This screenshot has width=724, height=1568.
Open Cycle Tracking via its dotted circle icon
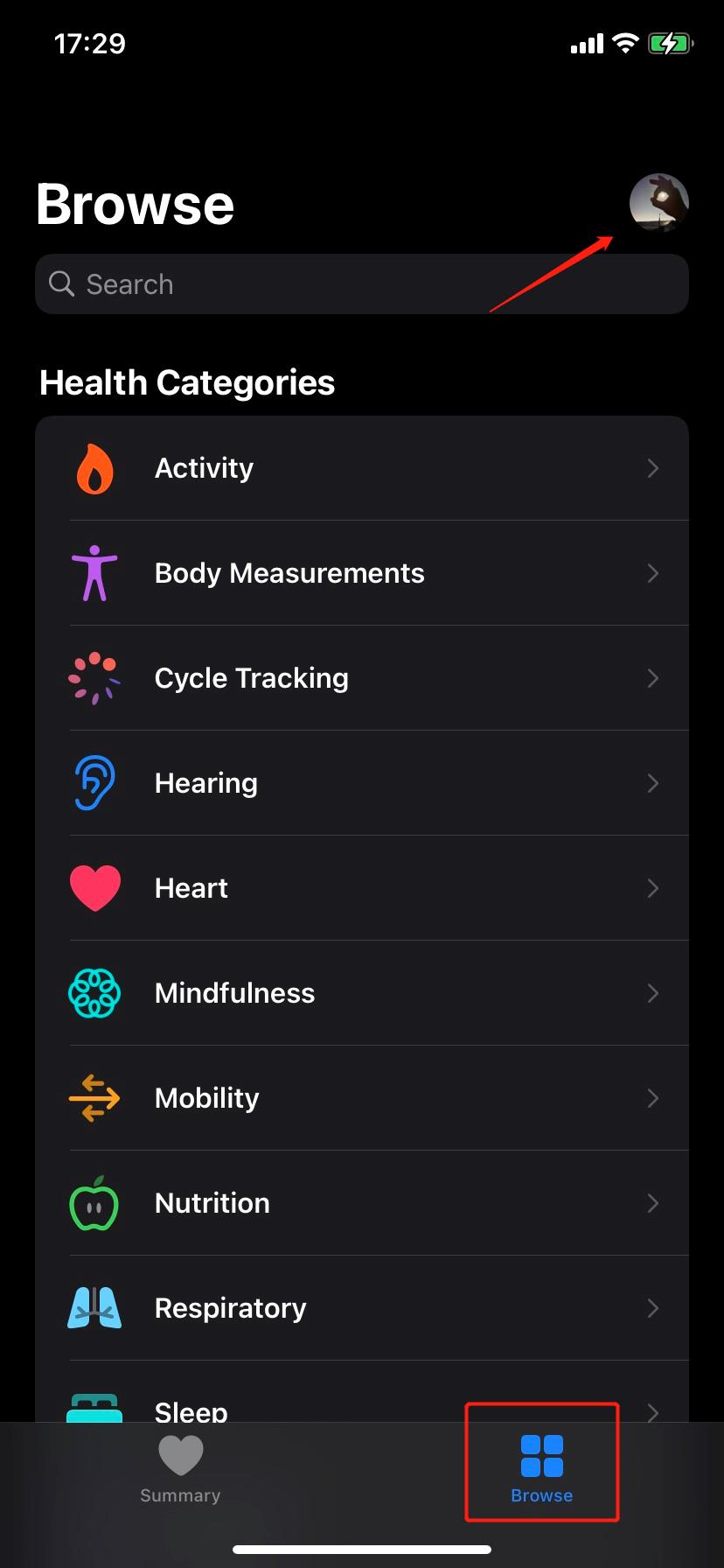point(95,678)
